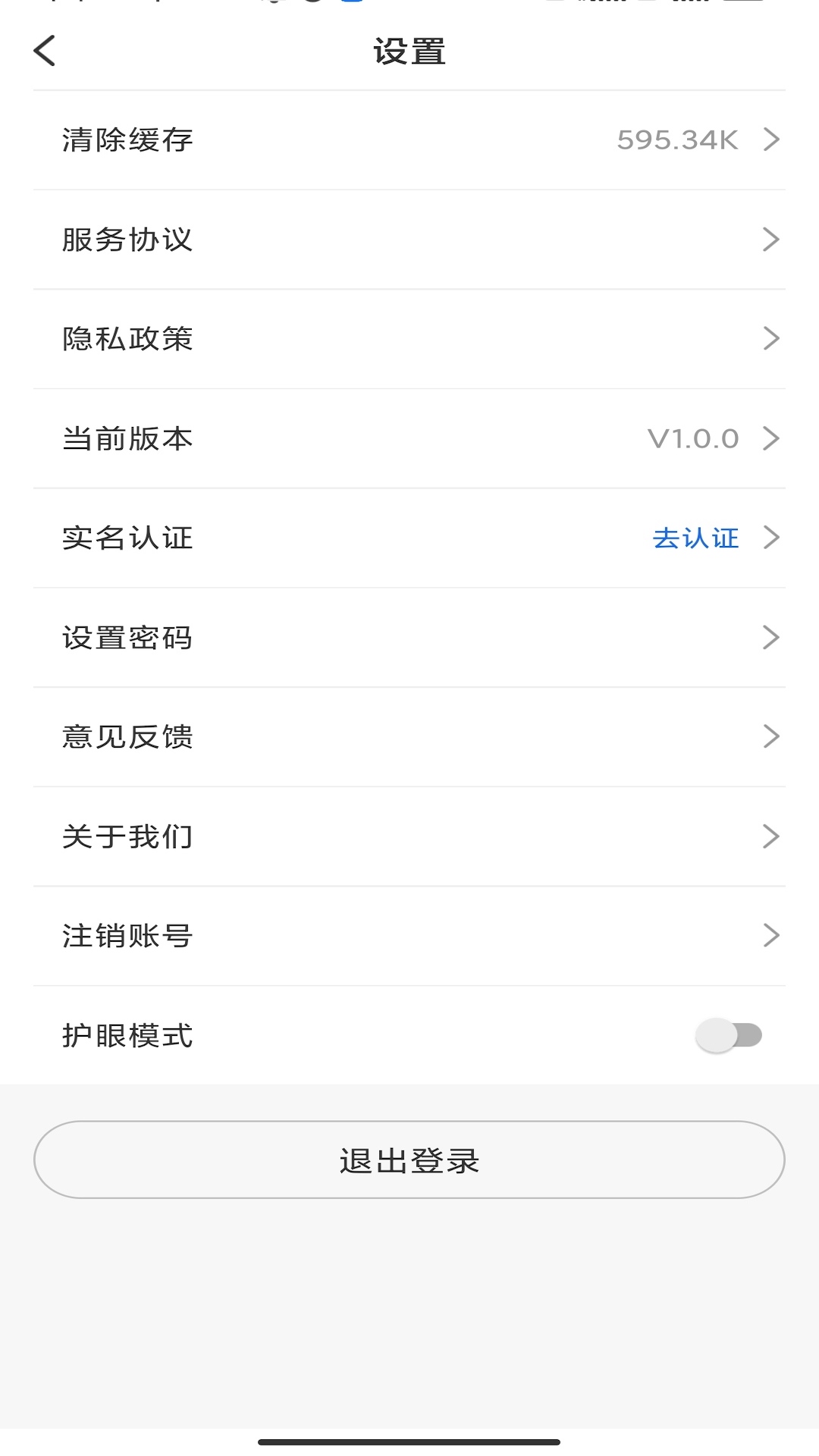Tap the chevron beside 意见反馈
The image size is (819, 1456).
coord(772,736)
